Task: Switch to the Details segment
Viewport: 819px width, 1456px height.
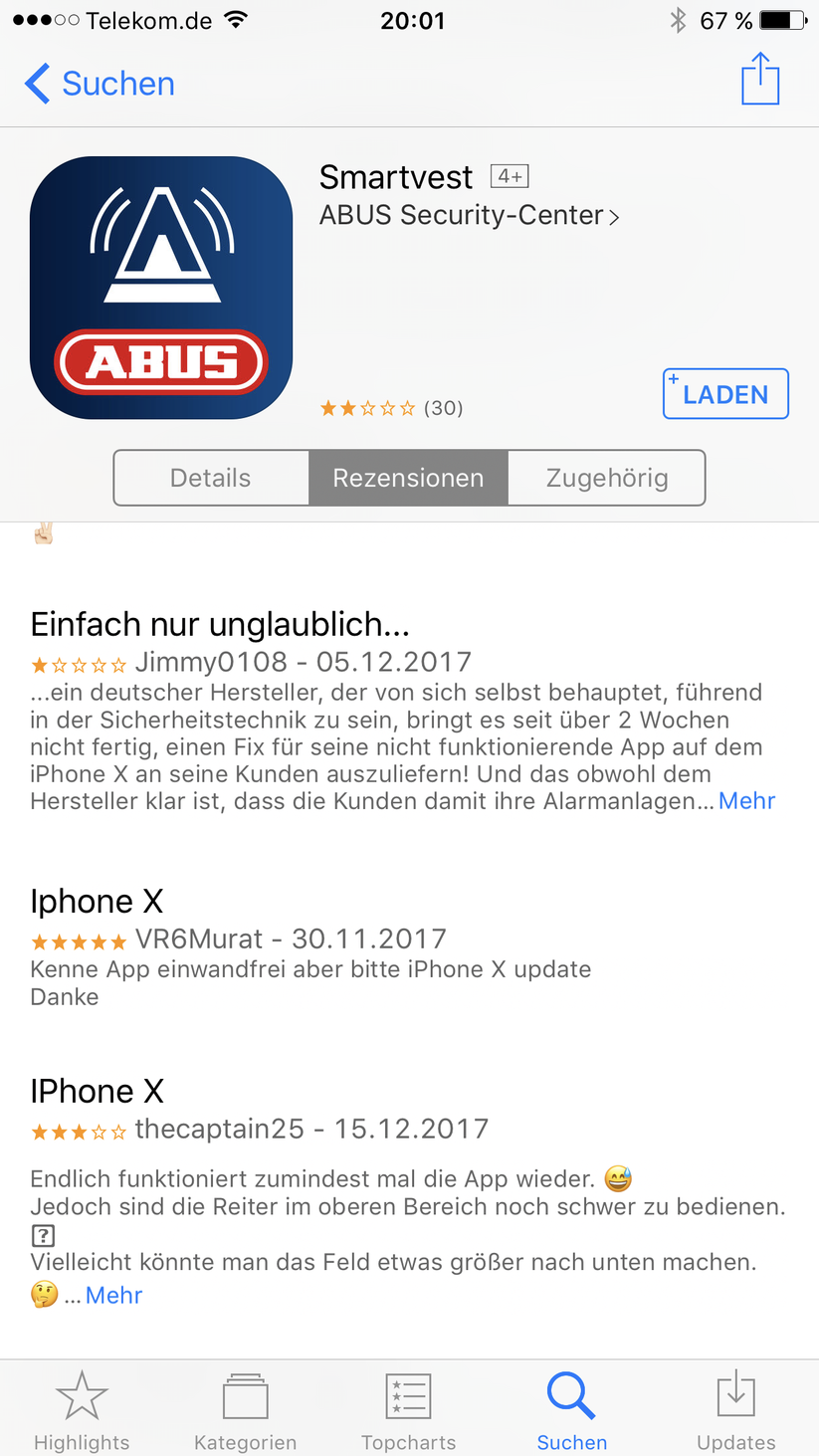Action: (211, 478)
